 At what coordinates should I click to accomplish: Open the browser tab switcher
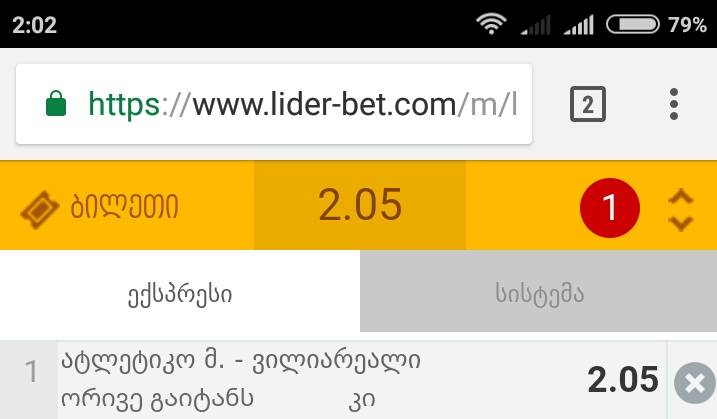tap(587, 104)
